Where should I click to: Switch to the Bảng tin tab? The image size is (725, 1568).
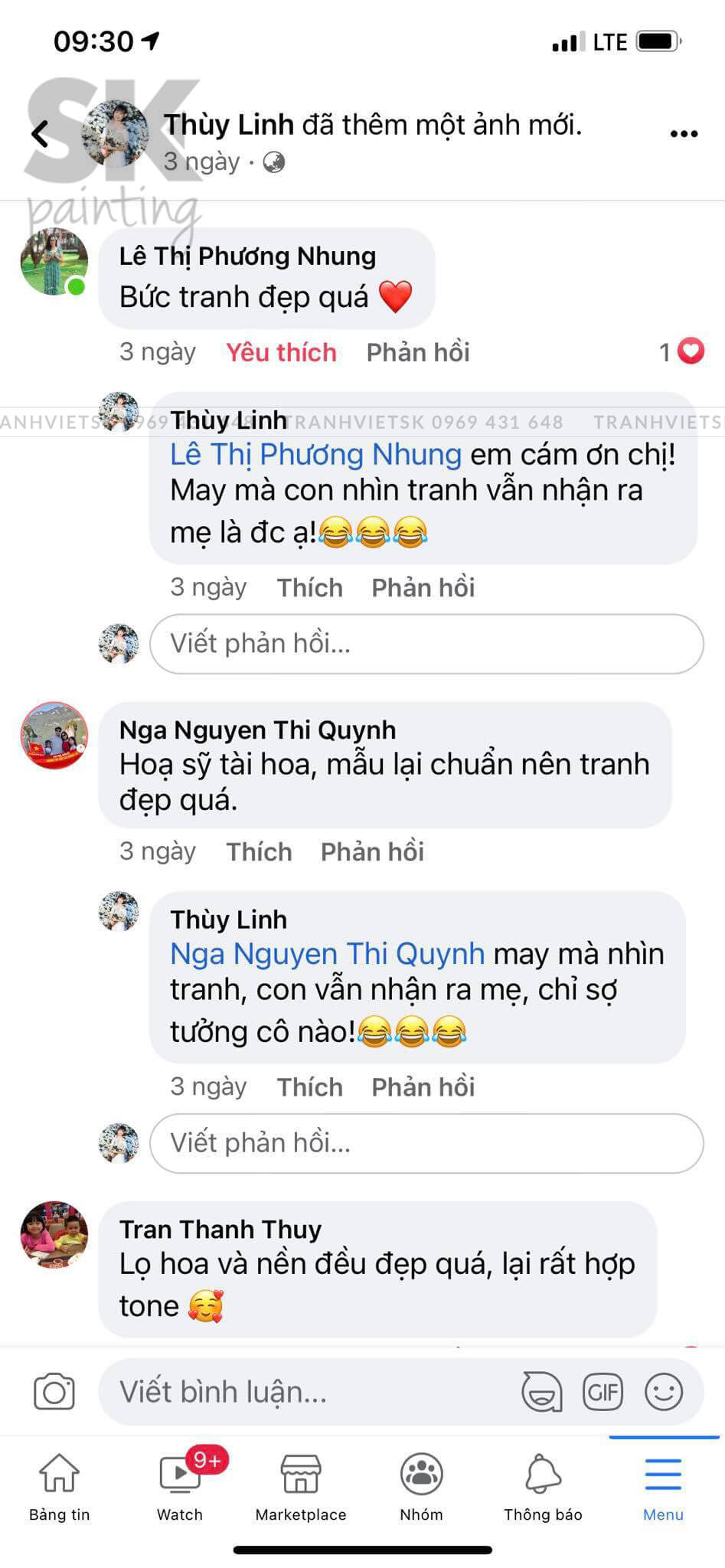click(x=59, y=1487)
